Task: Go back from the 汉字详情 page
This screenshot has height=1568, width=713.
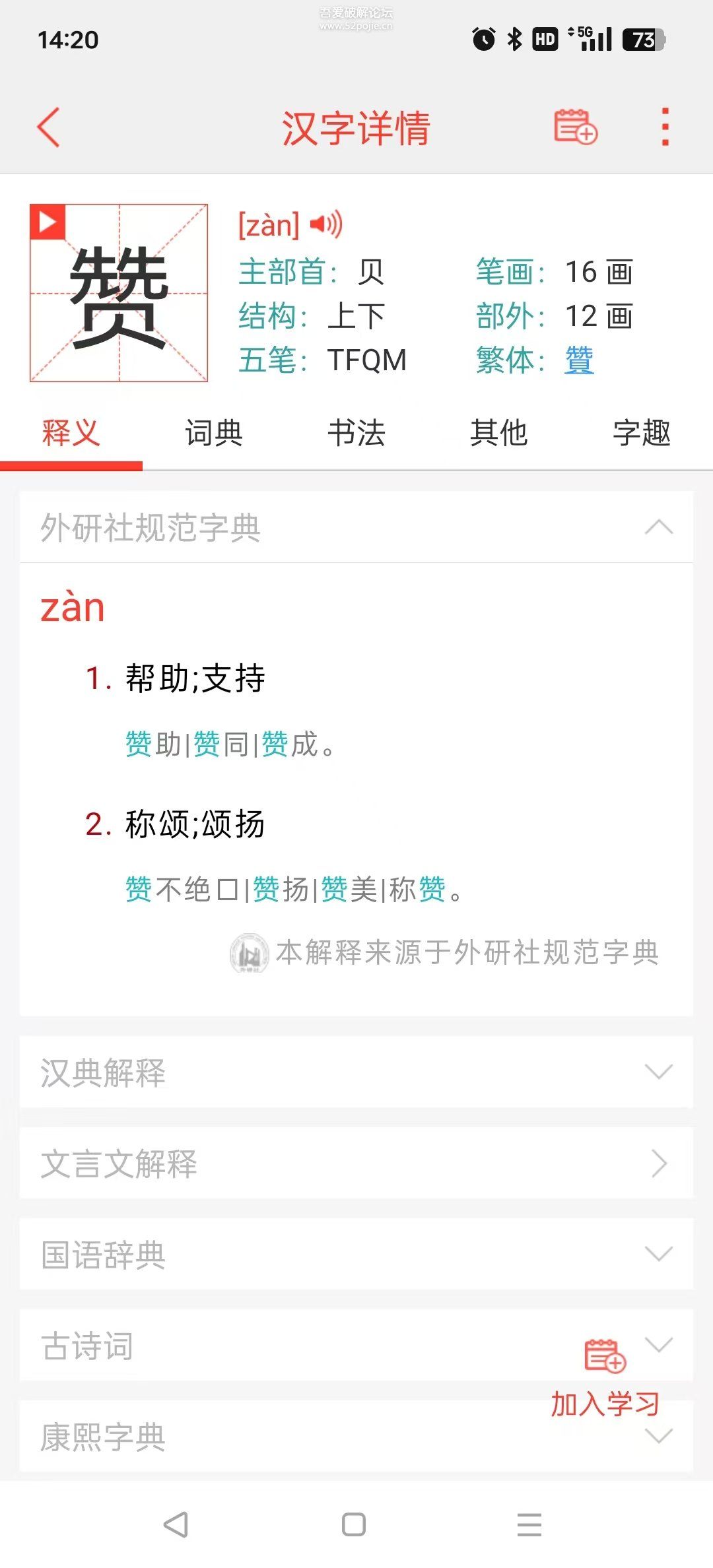Action: tap(49, 127)
